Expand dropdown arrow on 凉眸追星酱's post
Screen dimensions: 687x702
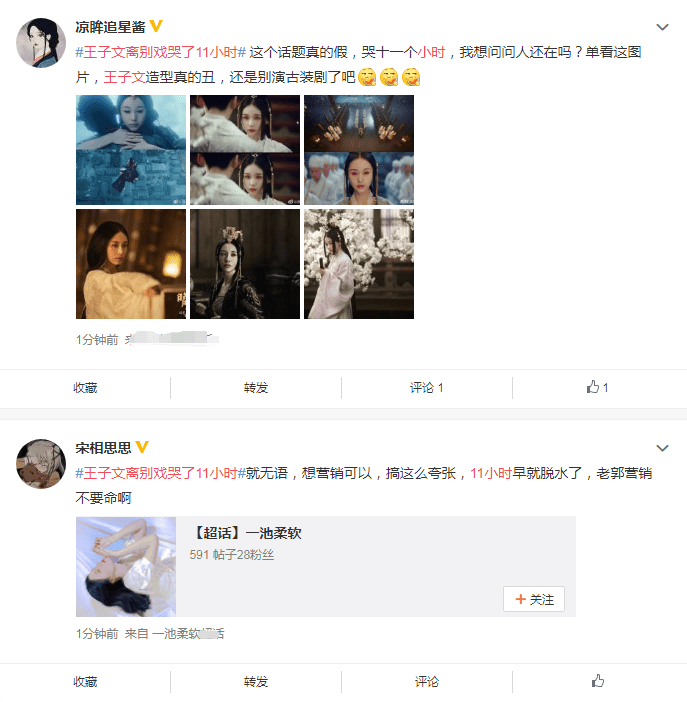coord(661,27)
